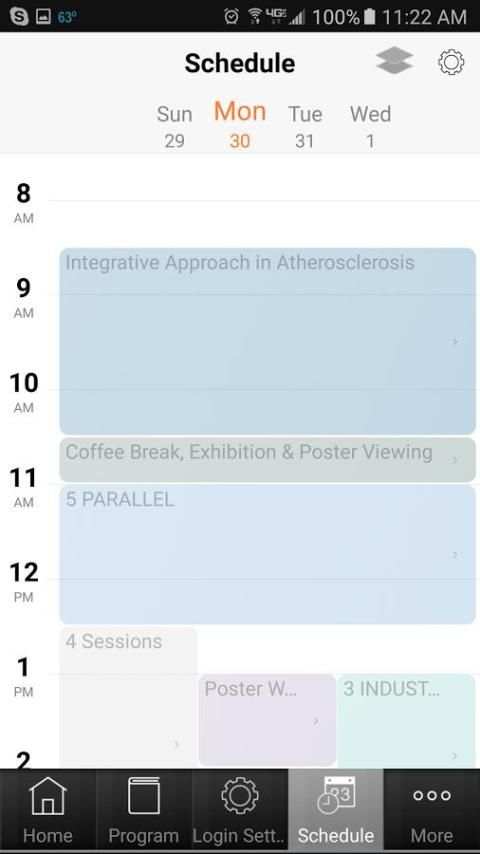Open Integrative Approach in Atherosclerosis session
Viewport: 480px width, 854px height.
(x=268, y=341)
